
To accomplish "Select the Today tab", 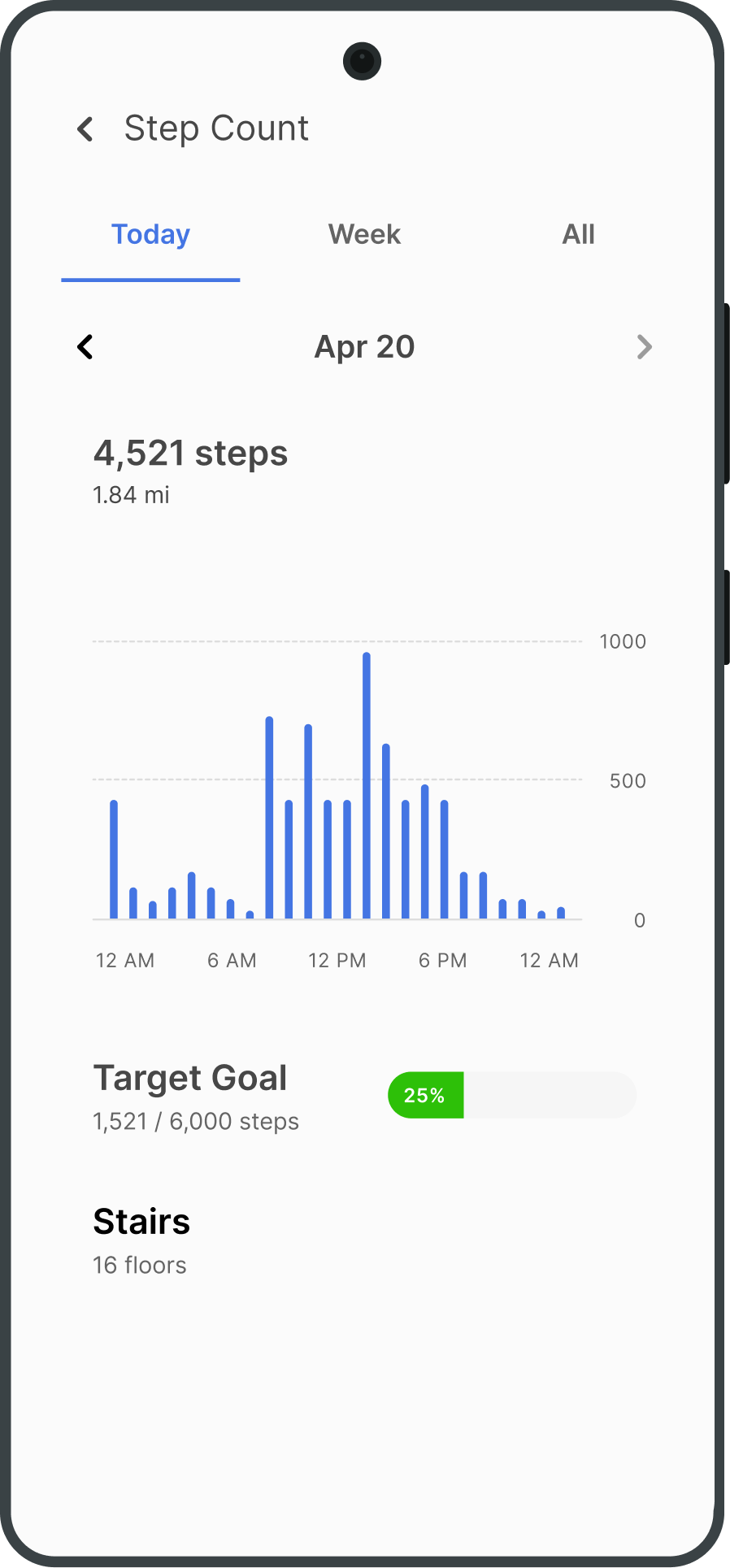I will pos(150,235).
